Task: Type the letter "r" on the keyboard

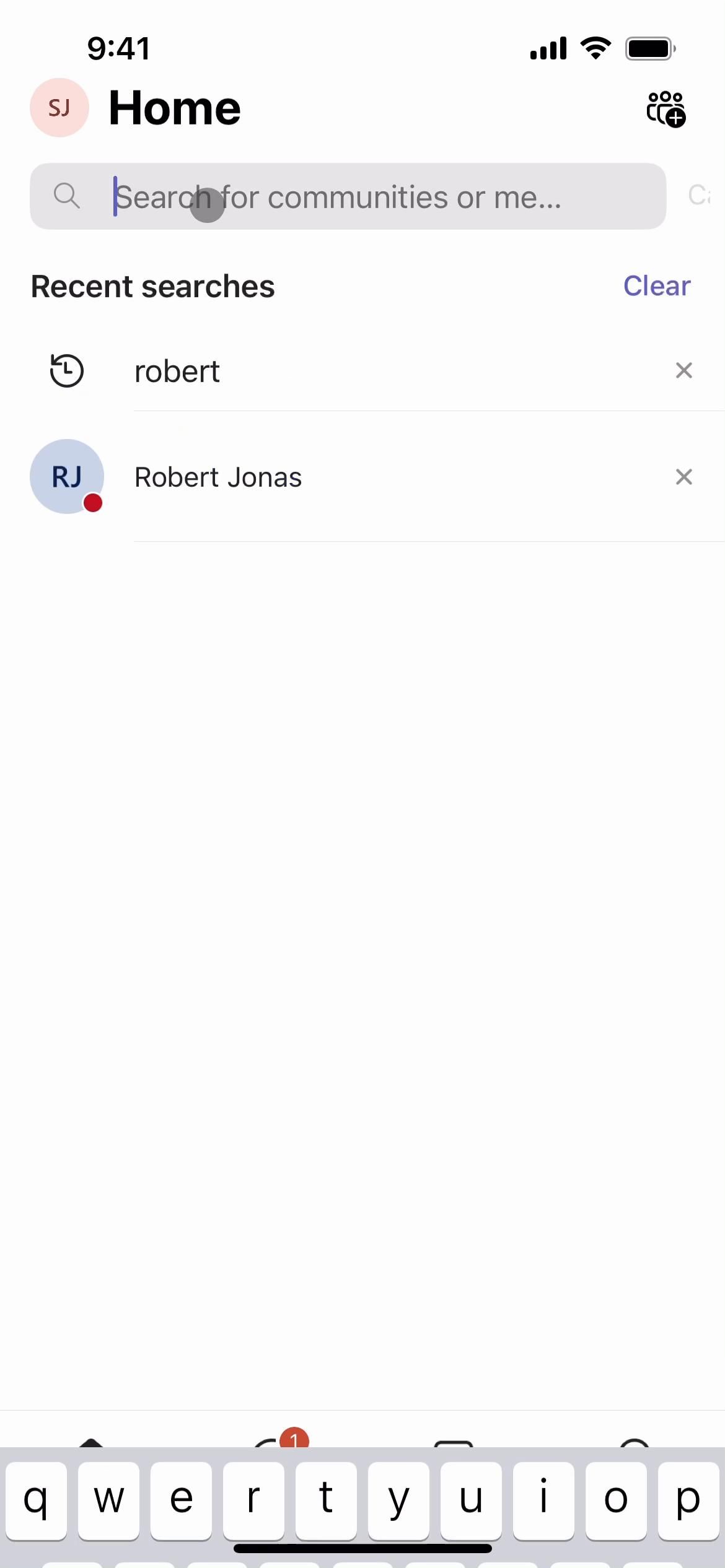Action: click(x=253, y=1500)
